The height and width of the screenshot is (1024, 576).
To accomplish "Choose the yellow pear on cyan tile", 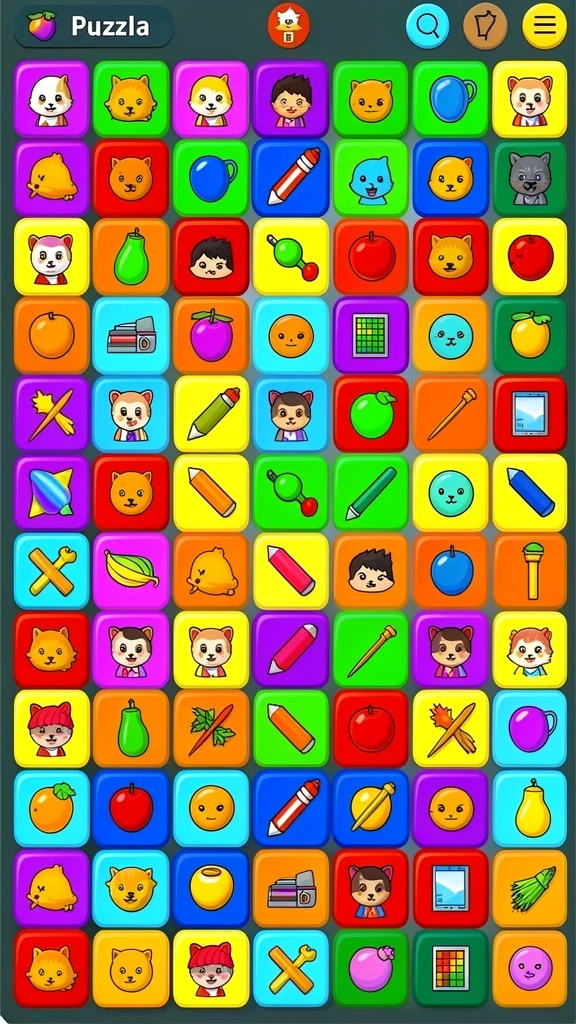I will pos(530,808).
